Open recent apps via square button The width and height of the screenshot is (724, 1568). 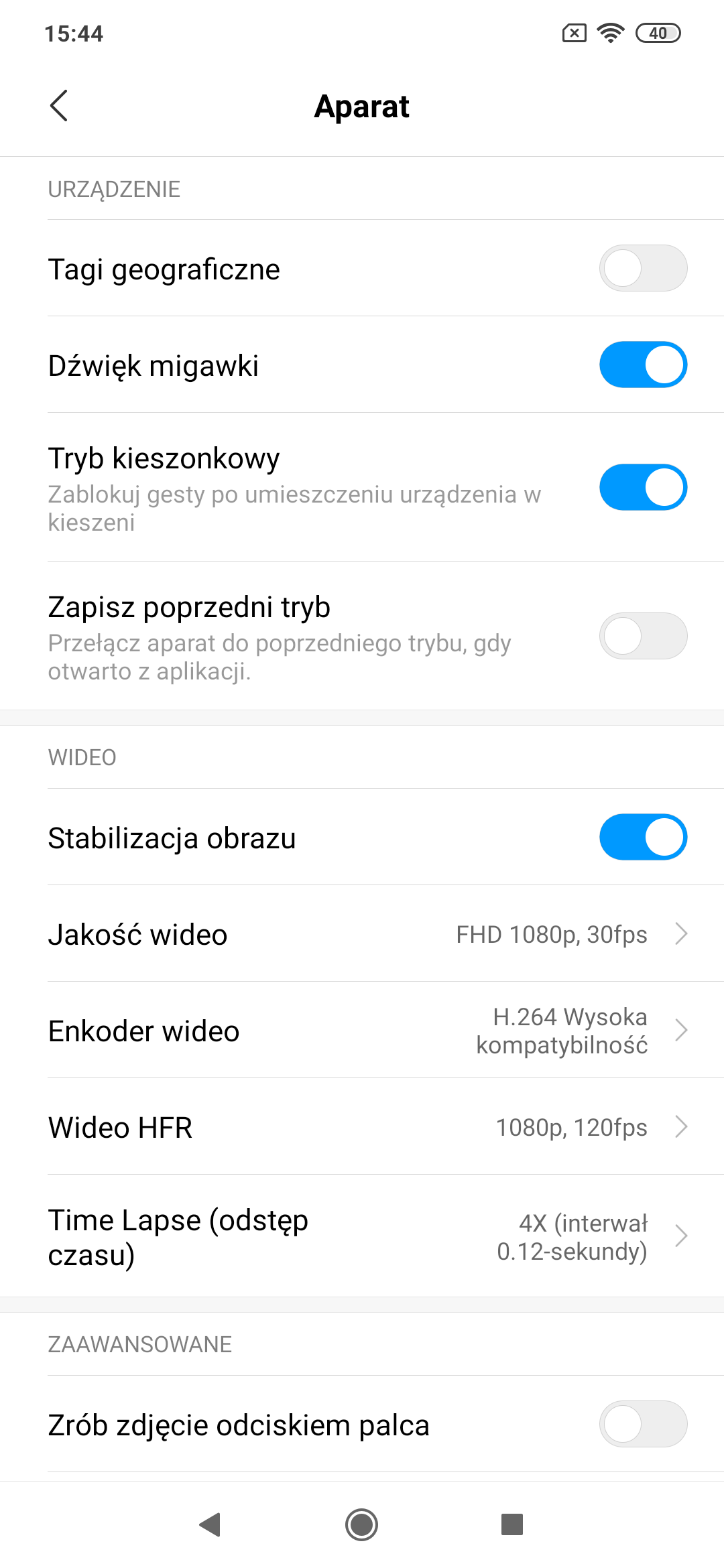[512, 1524]
